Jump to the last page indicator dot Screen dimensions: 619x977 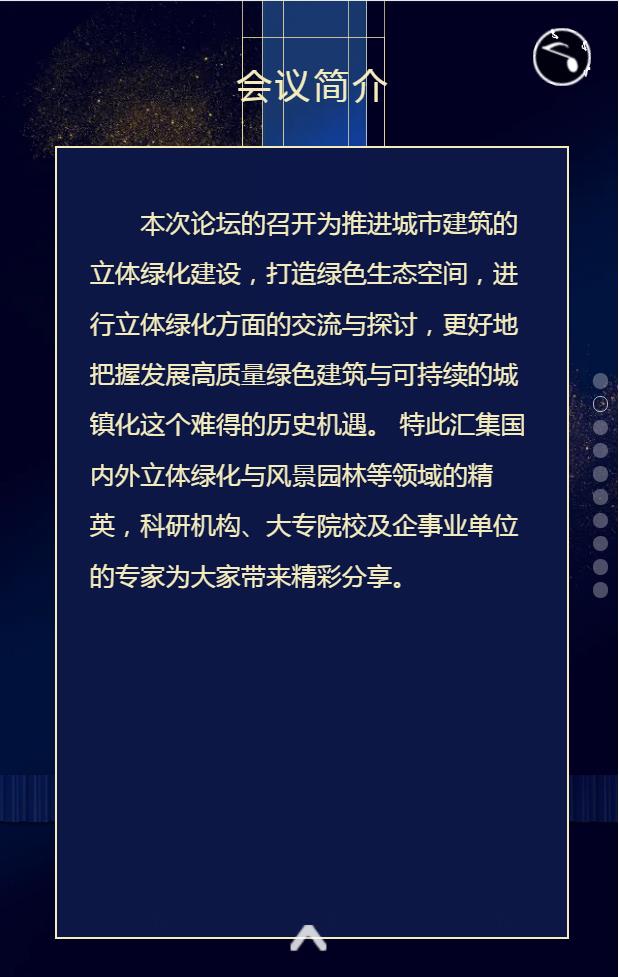pos(601,590)
